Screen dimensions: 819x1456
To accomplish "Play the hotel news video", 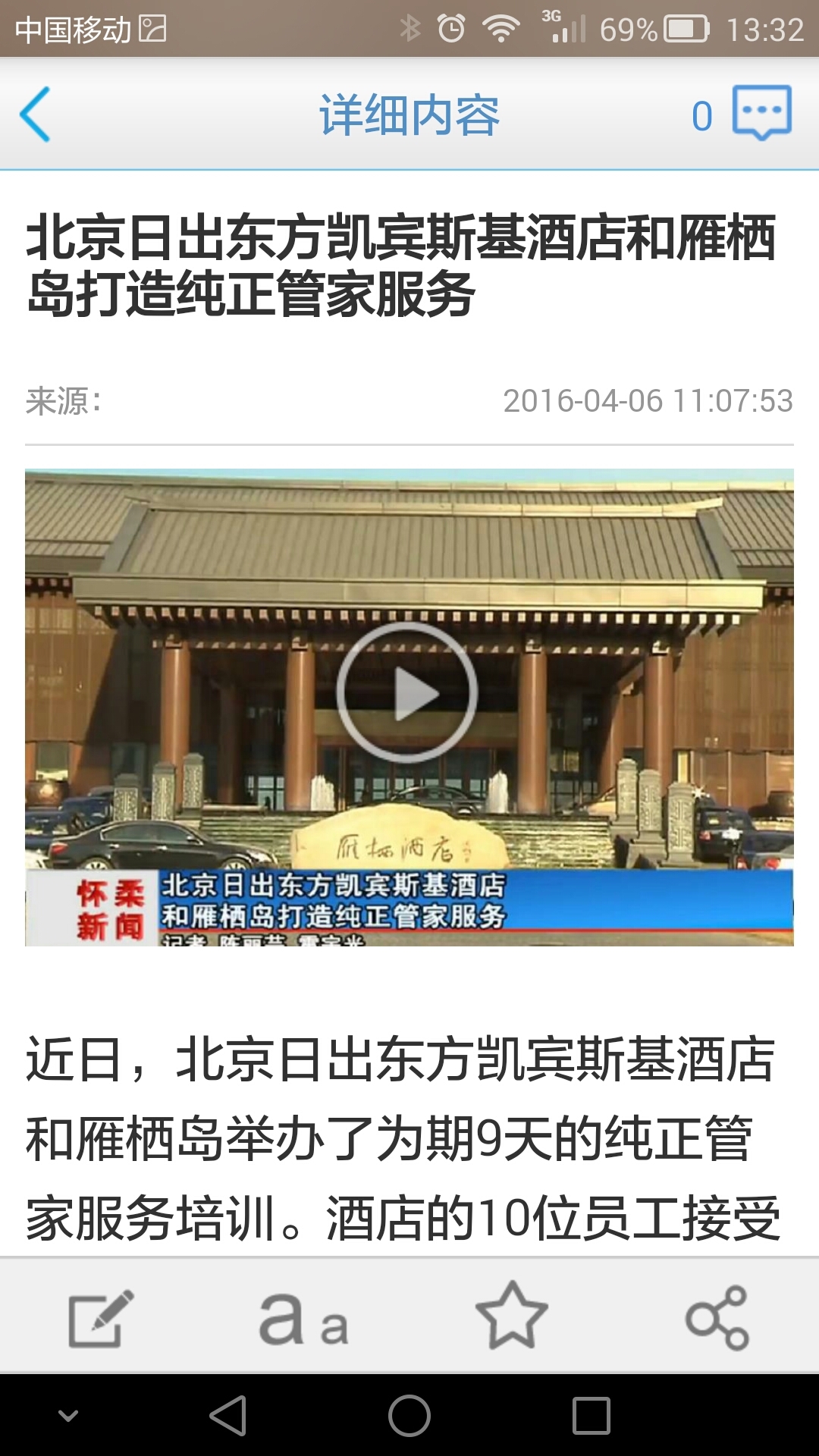I will click(x=407, y=692).
